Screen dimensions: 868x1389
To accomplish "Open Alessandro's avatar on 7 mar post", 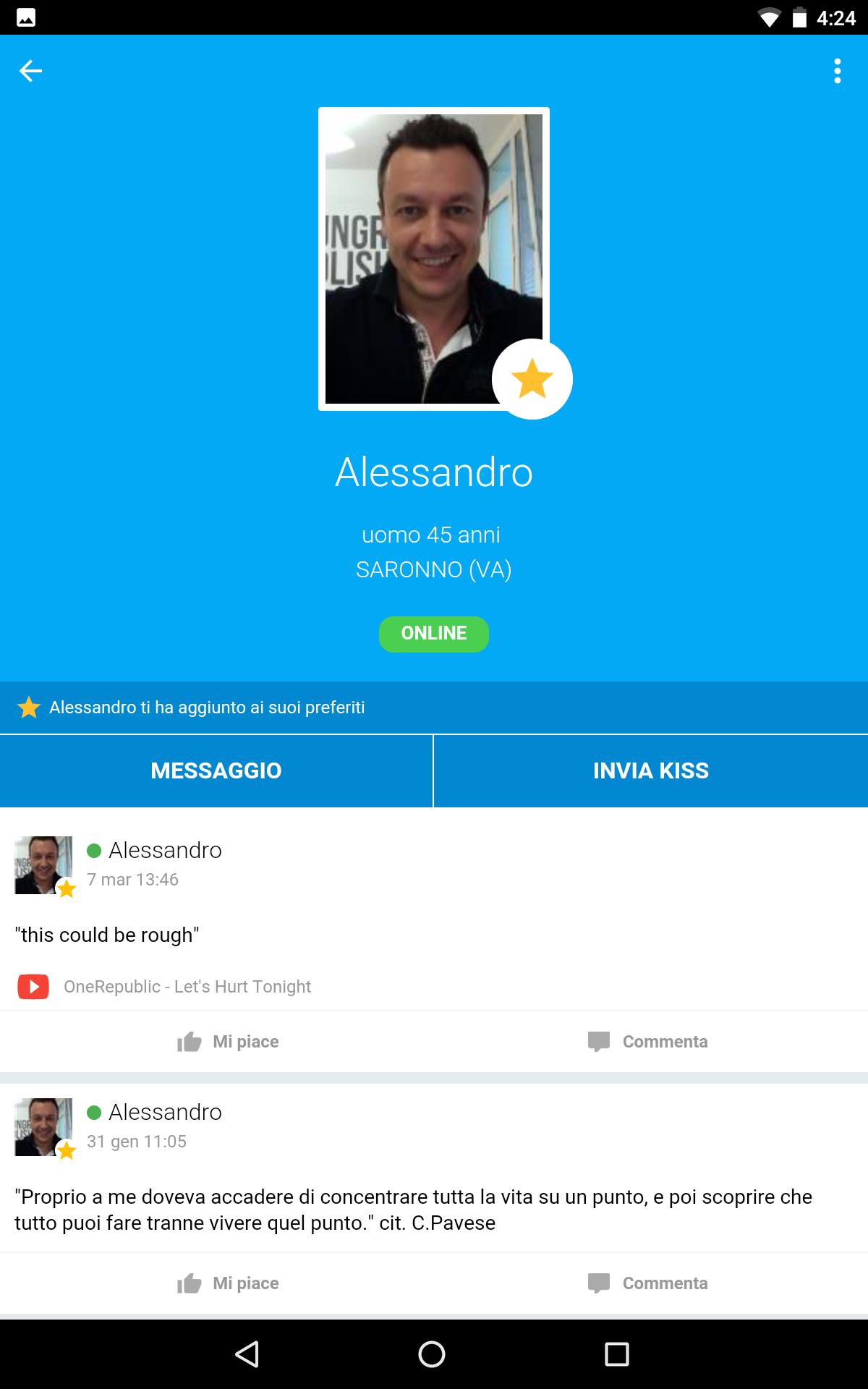I will pyautogui.click(x=43, y=865).
